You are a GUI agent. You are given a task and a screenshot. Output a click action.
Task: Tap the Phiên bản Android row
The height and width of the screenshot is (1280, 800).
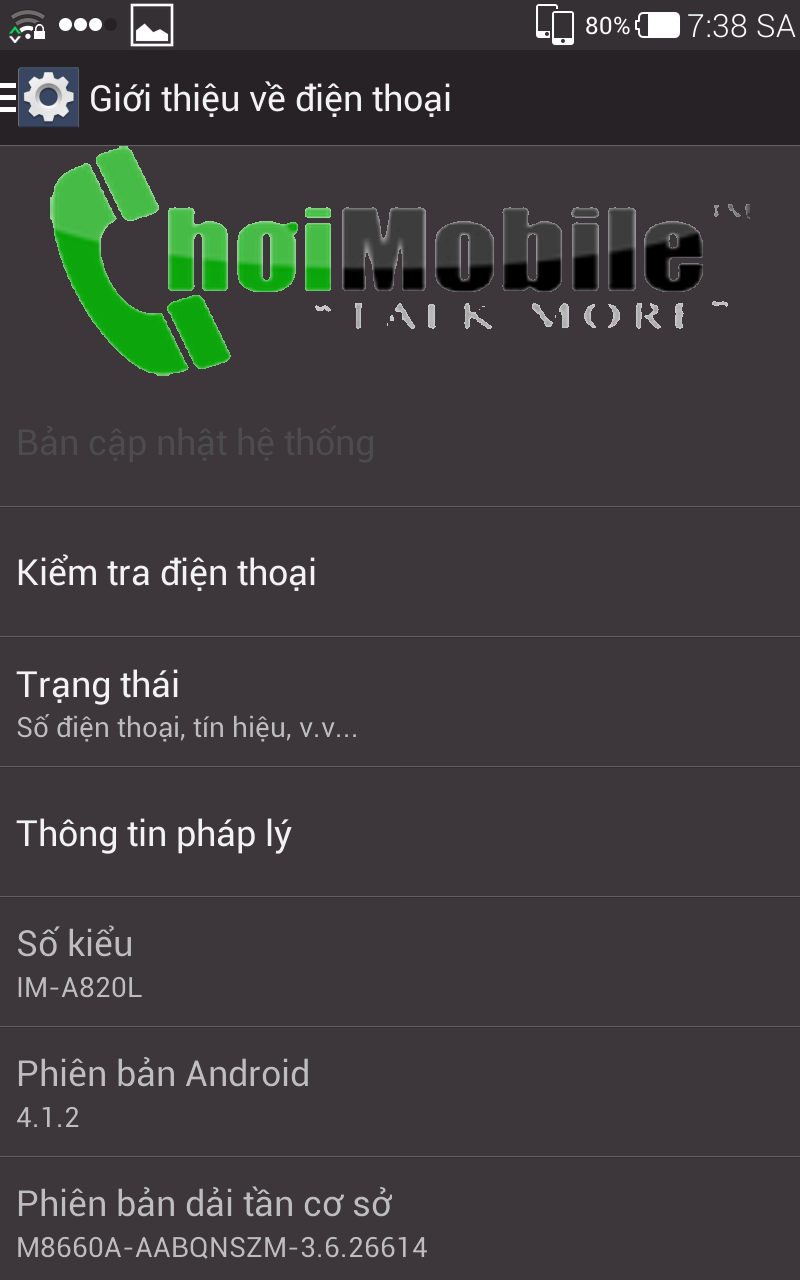coord(400,1092)
